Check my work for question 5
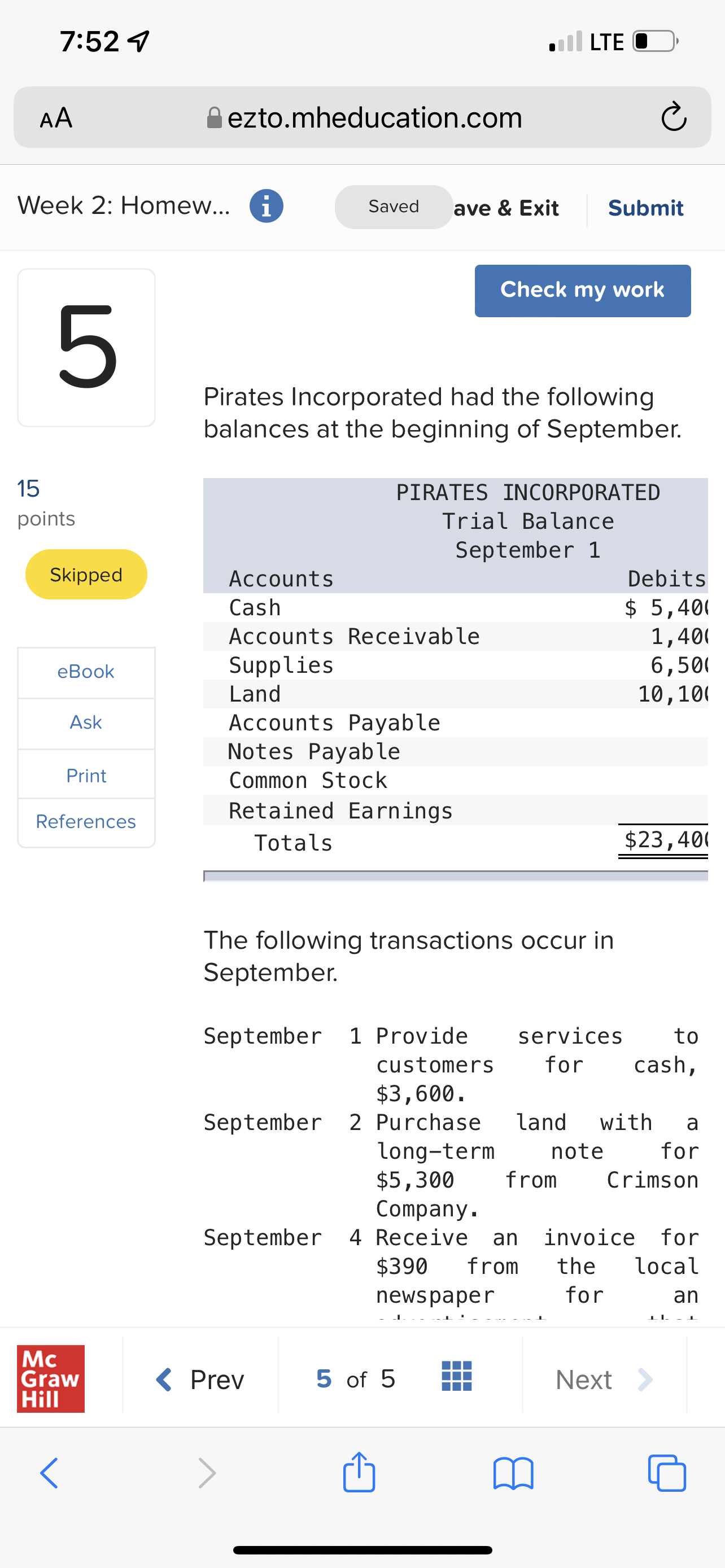 pos(582,290)
